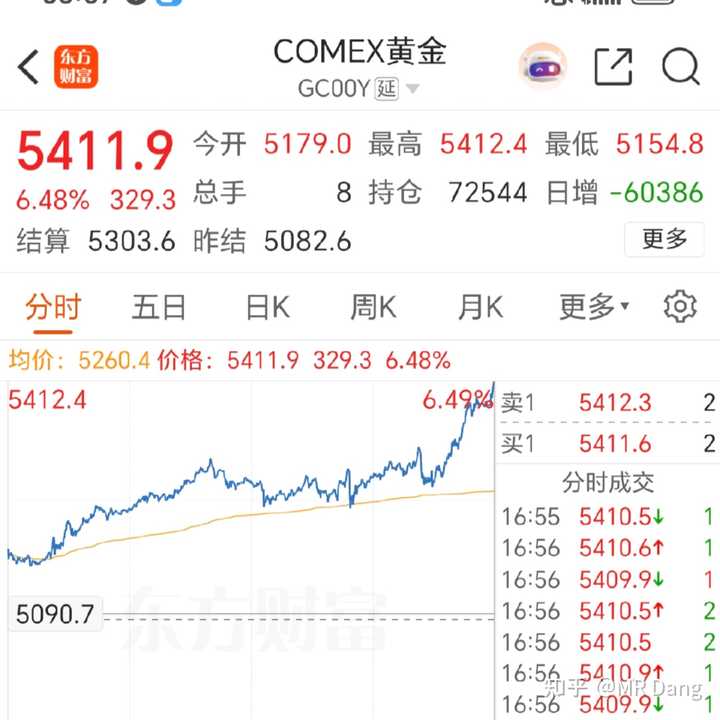Screen dimensions: 720x720
Task: Expand the GC00Y contract dropdown
Action: coord(412,89)
